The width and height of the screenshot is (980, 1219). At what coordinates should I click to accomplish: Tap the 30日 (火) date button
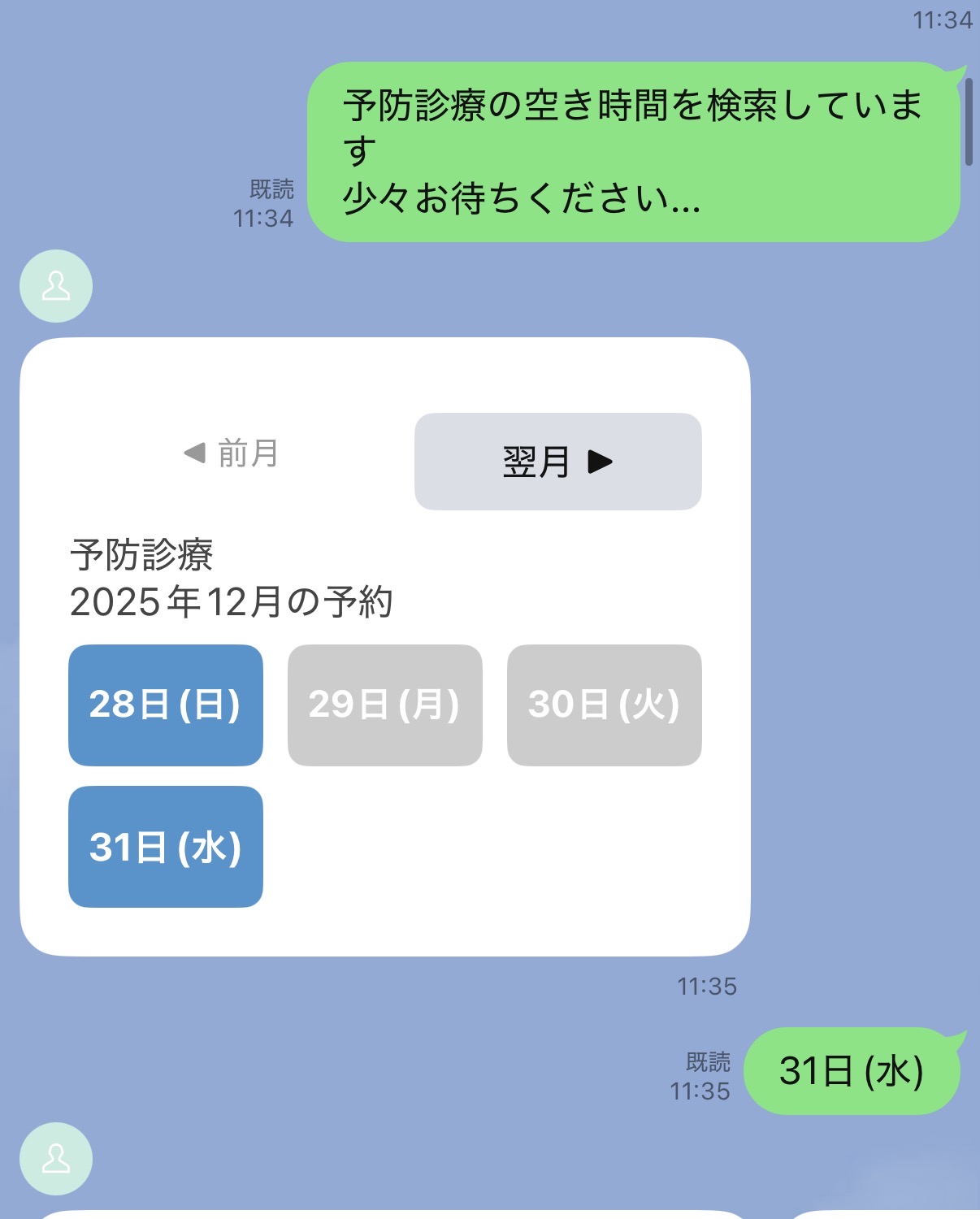(604, 705)
